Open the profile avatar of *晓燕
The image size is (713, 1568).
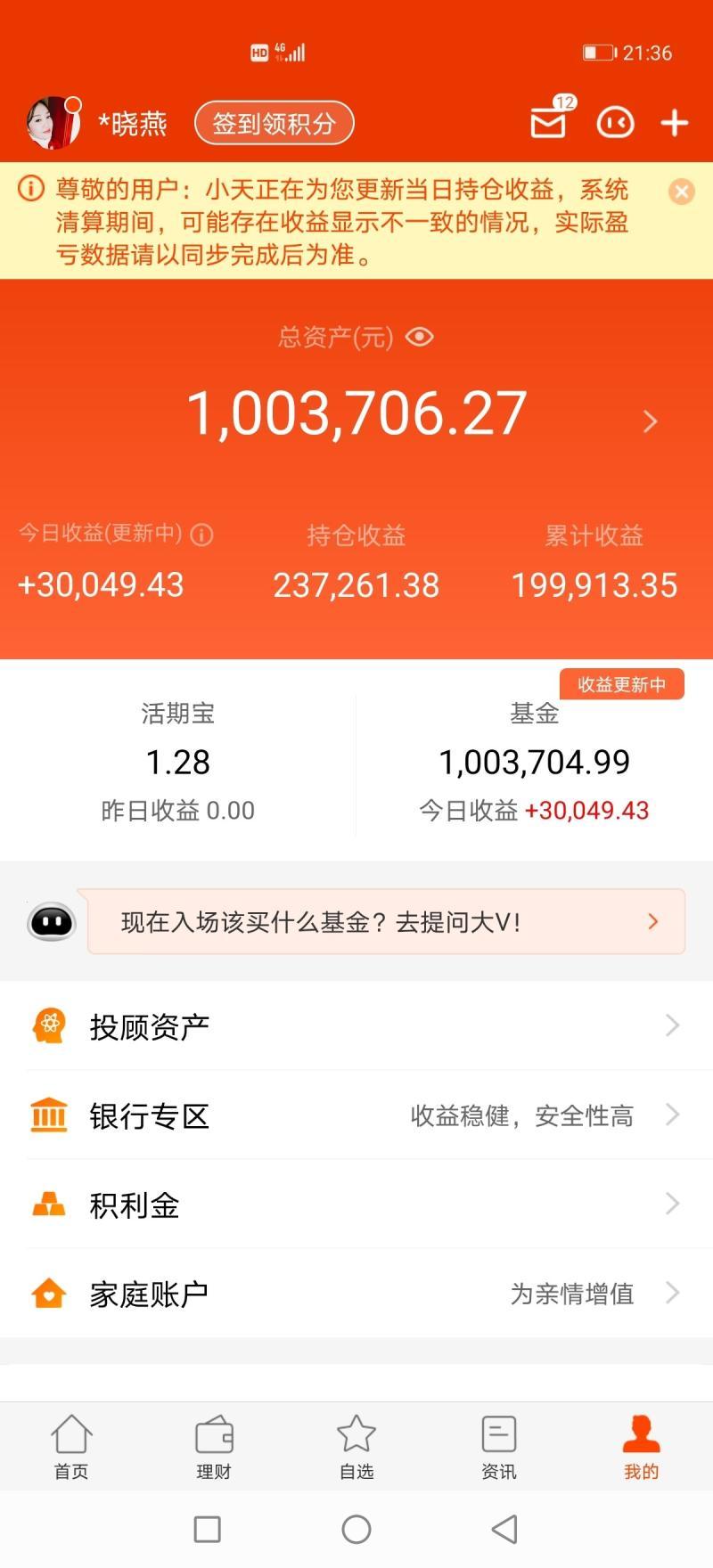pyautogui.click(x=53, y=123)
